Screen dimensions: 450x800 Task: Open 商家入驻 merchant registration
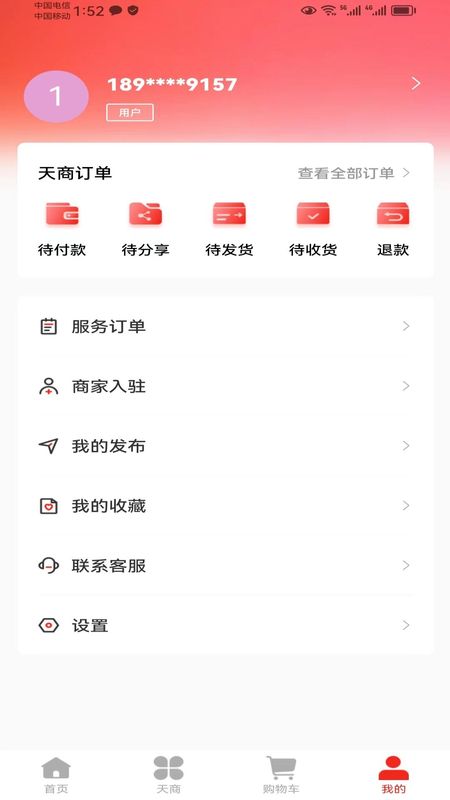click(x=226, y=386)
